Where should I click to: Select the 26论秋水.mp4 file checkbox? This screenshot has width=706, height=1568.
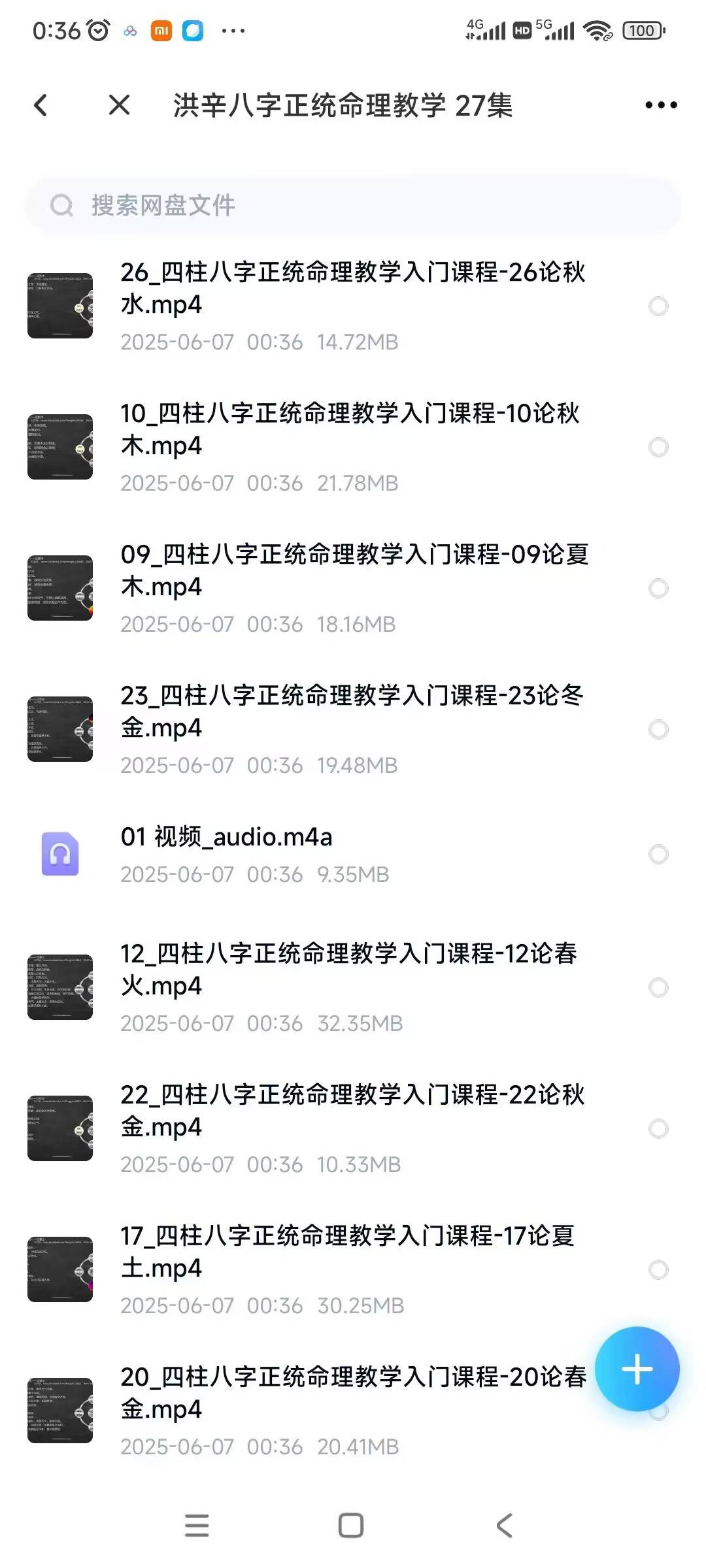[658, 306]
